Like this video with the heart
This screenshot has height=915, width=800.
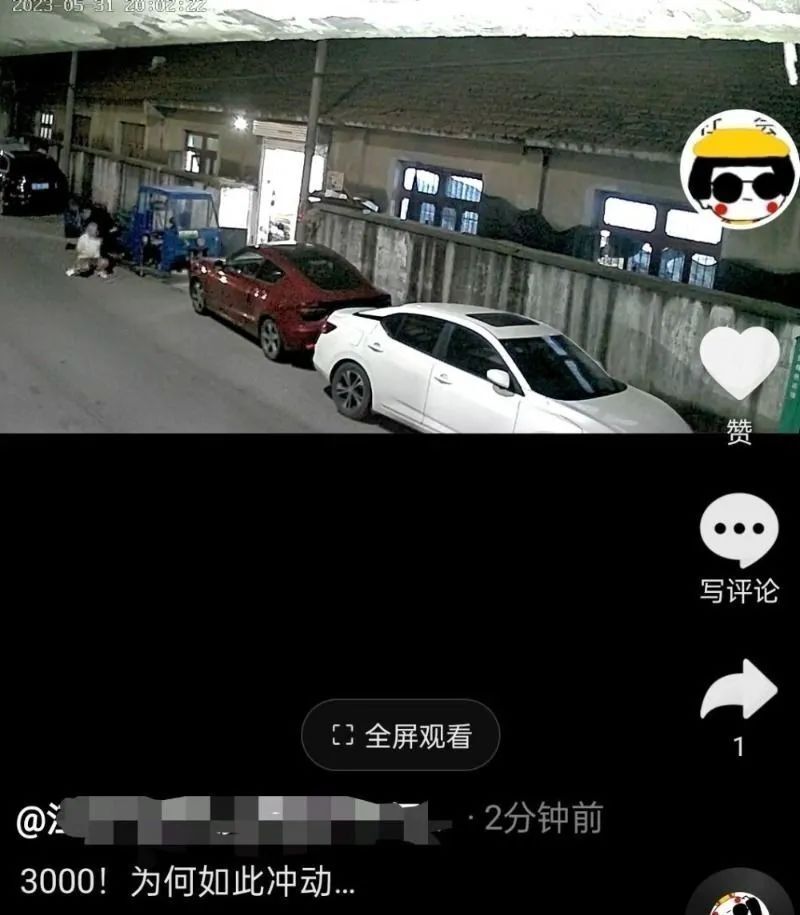739,363
